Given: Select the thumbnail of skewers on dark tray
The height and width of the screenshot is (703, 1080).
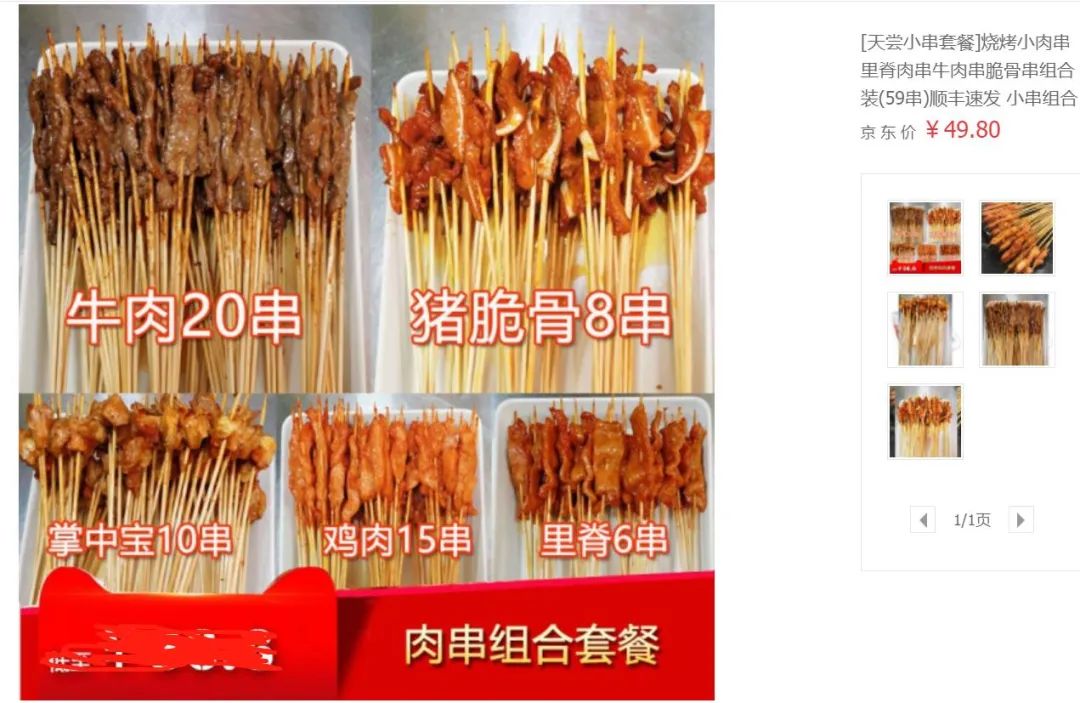Looking at the screenshot, I should coord(1016,238).
